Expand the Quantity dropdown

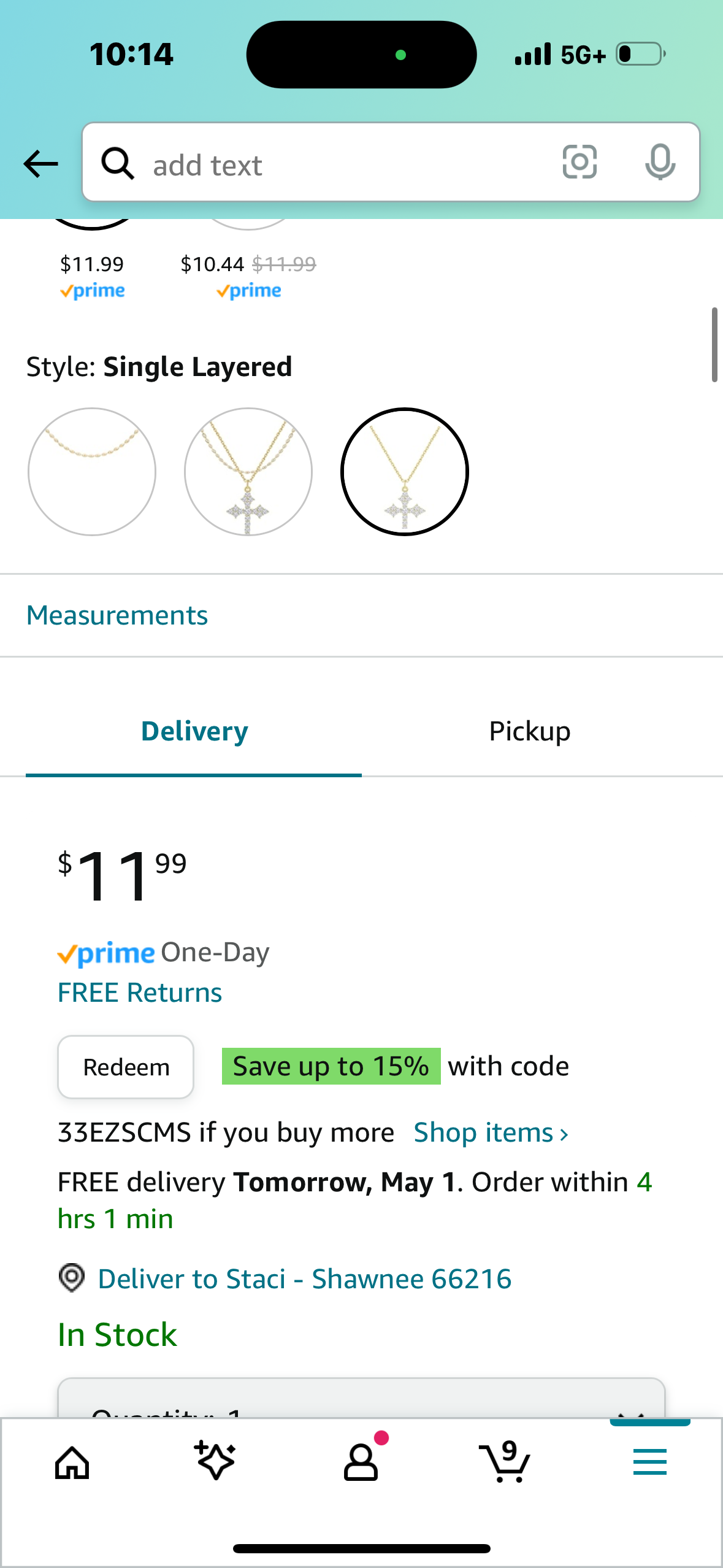tap(361, 1402)
